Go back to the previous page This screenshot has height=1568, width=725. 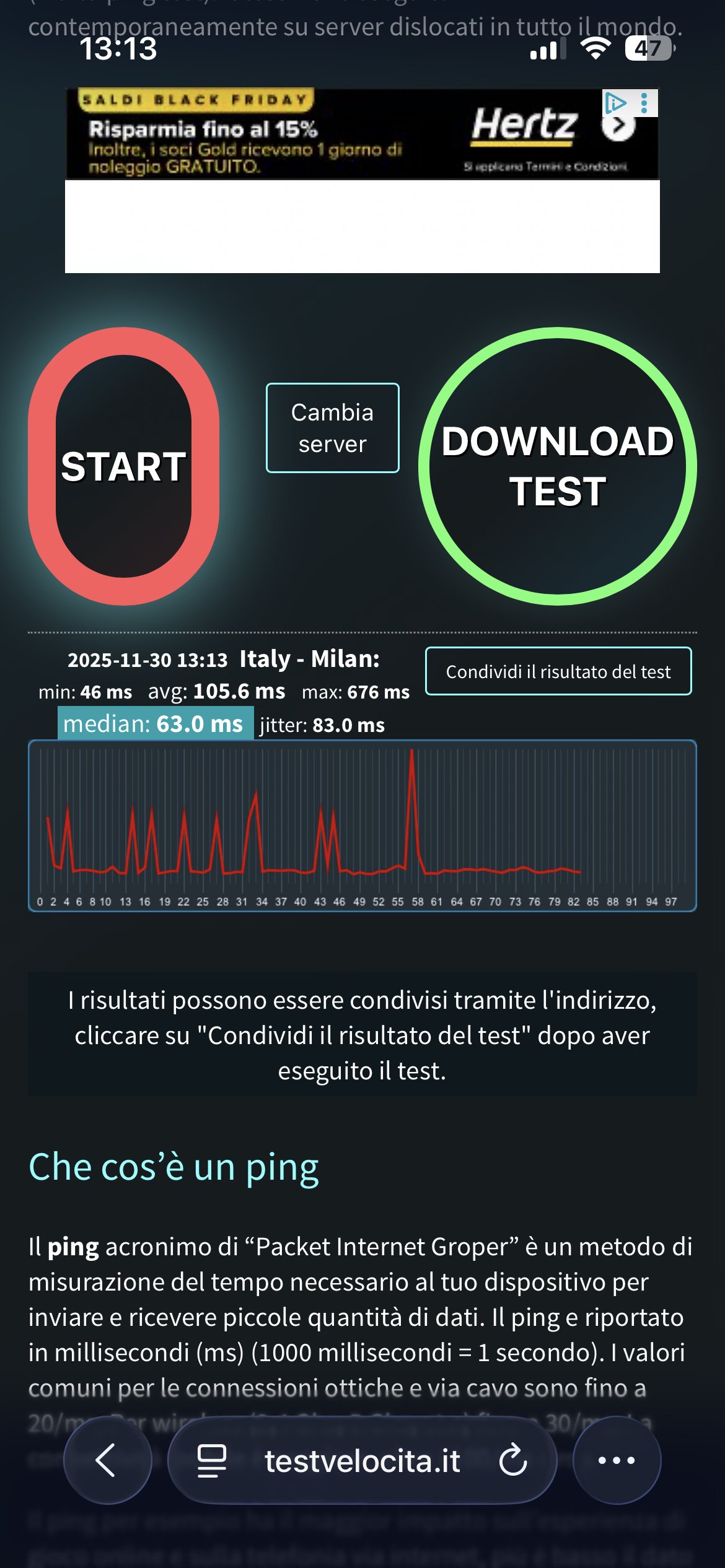pyautogui.click(x=107, y=1460)
